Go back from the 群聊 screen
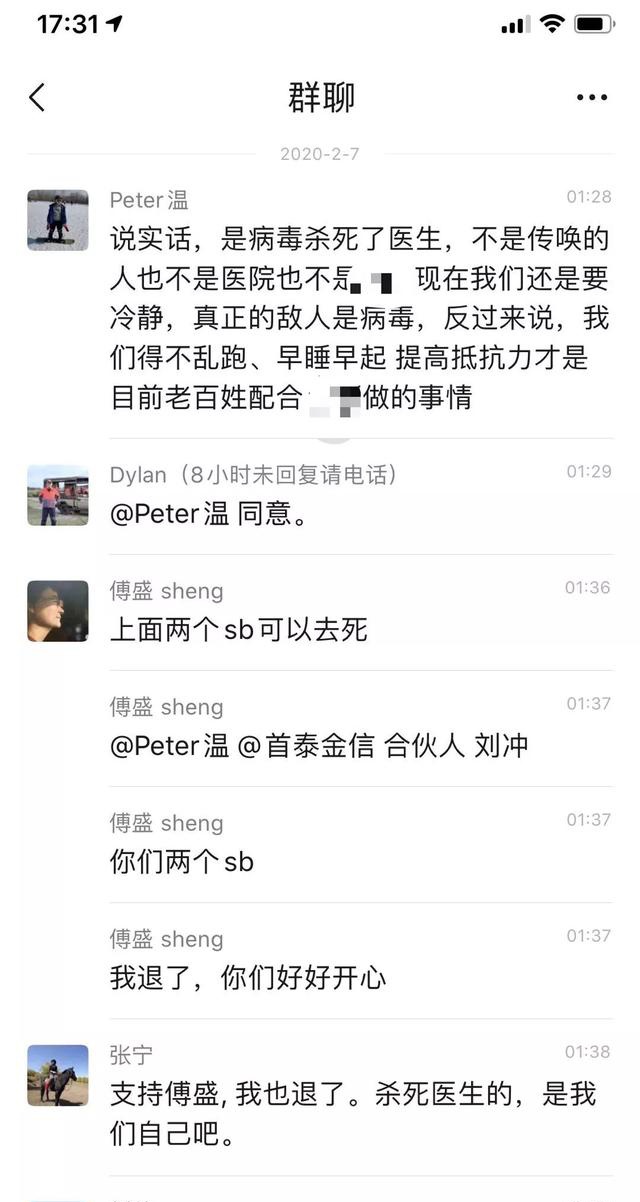Viewport: 640px width, 1202px height. pos(38,97)
